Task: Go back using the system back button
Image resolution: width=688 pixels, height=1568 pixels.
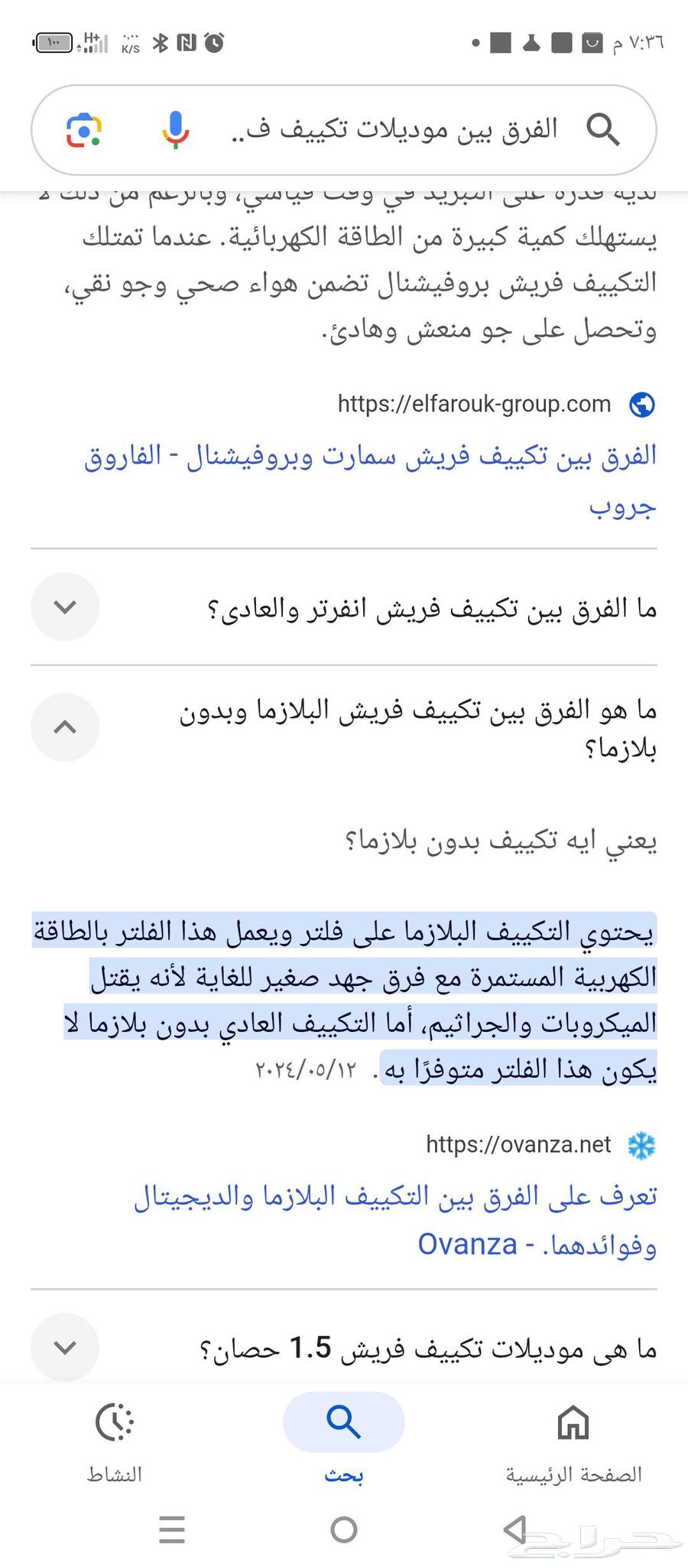Action: pyautogui.click(x=515, y=1530)
